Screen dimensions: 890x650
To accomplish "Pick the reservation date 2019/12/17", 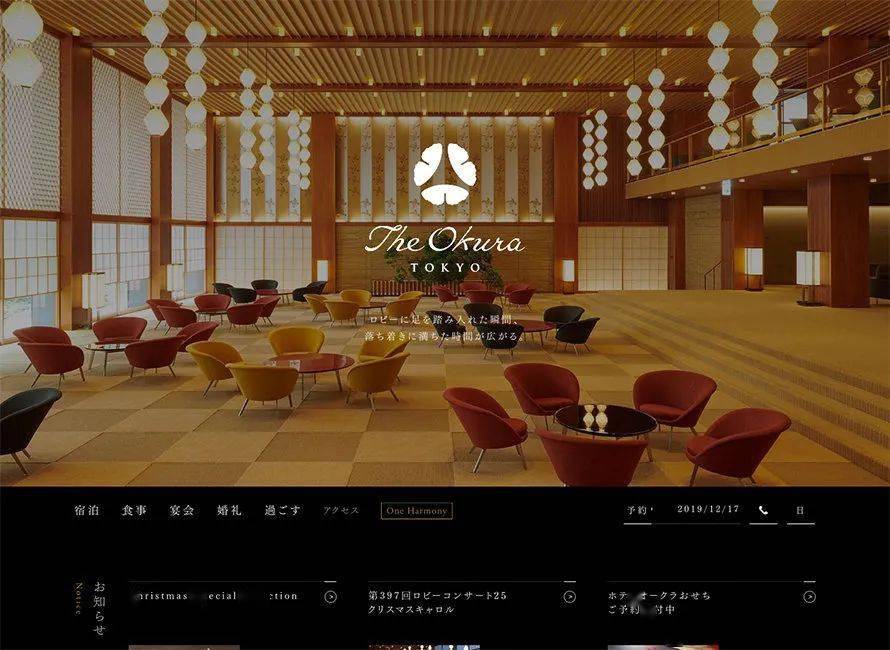I will [x=708, y=510].
